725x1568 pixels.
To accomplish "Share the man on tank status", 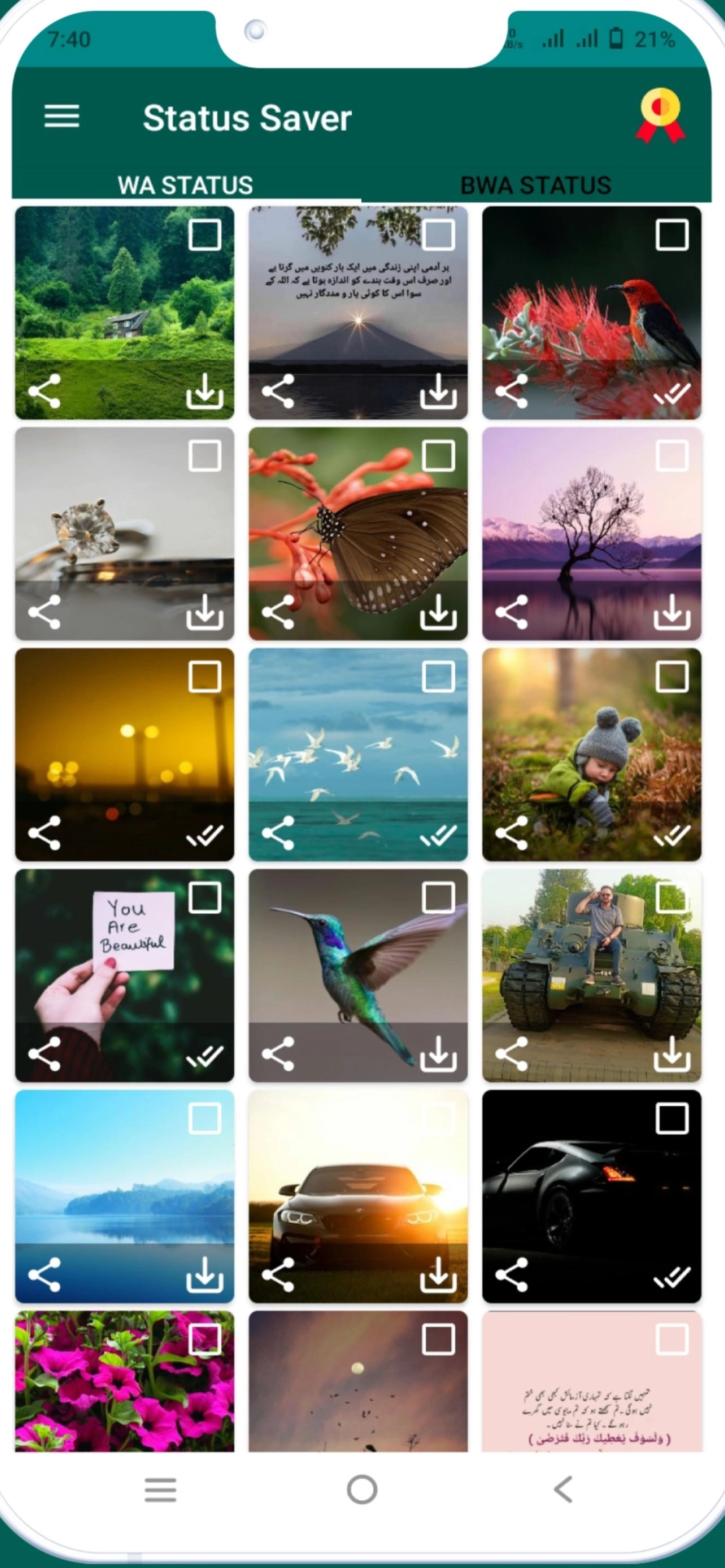I will 512,1054.
